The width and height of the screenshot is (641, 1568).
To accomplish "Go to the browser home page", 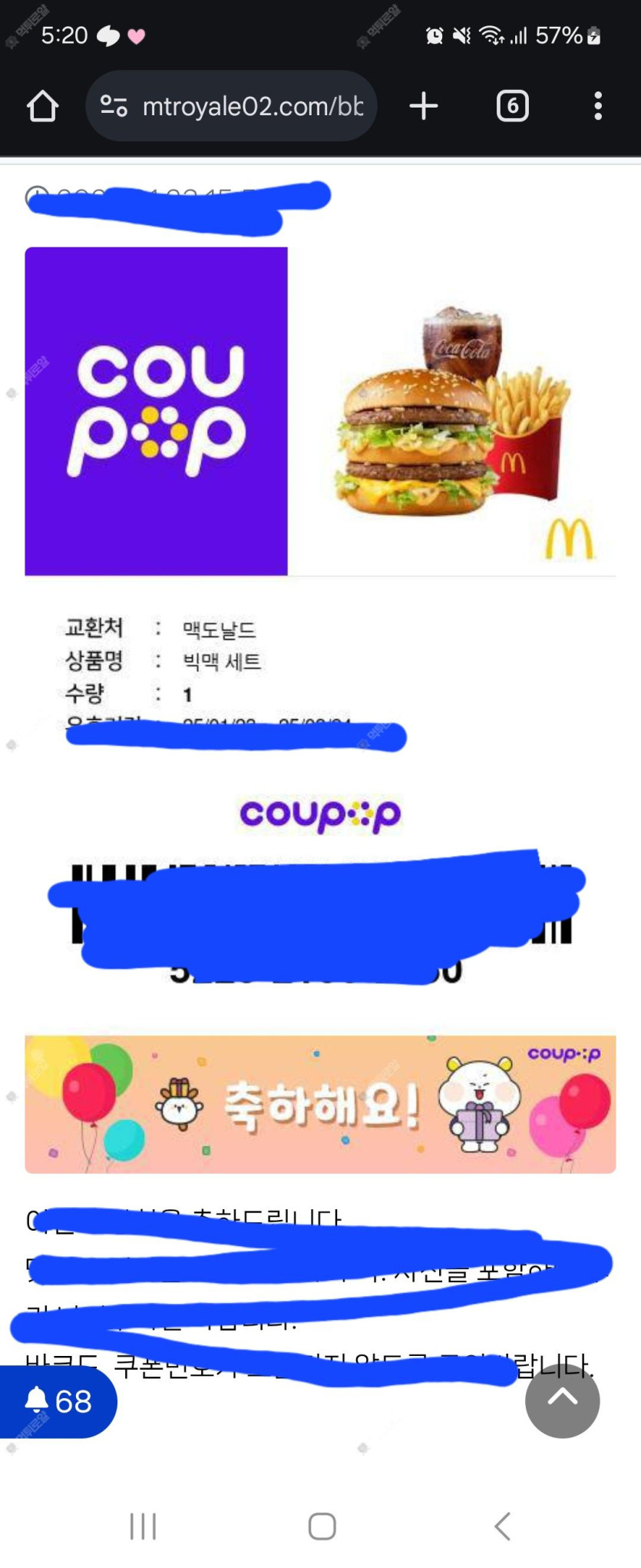I will pos(42,106).
